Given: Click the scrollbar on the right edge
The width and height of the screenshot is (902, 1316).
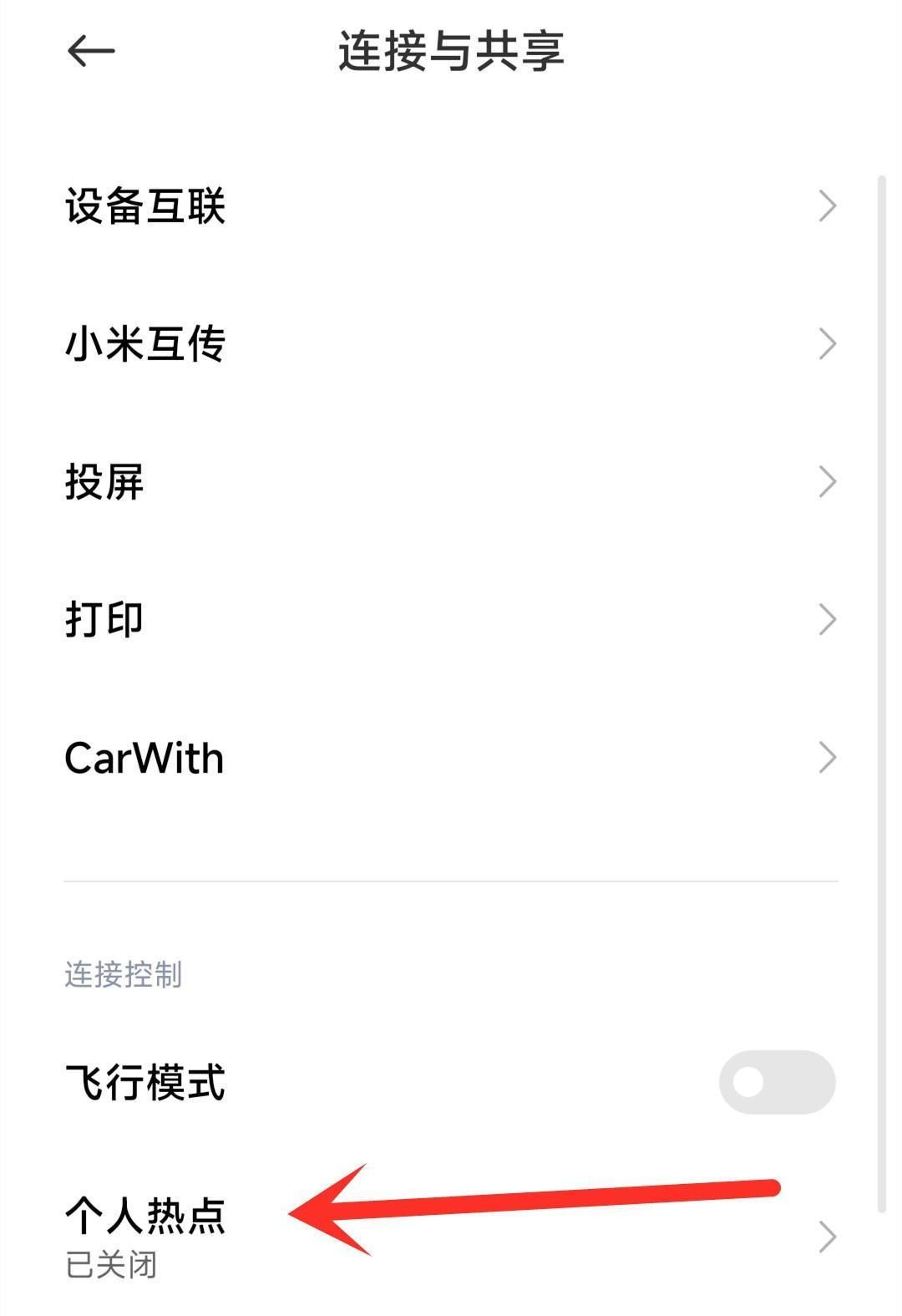Looking at the screenshot, I should [x=883, y=585].
